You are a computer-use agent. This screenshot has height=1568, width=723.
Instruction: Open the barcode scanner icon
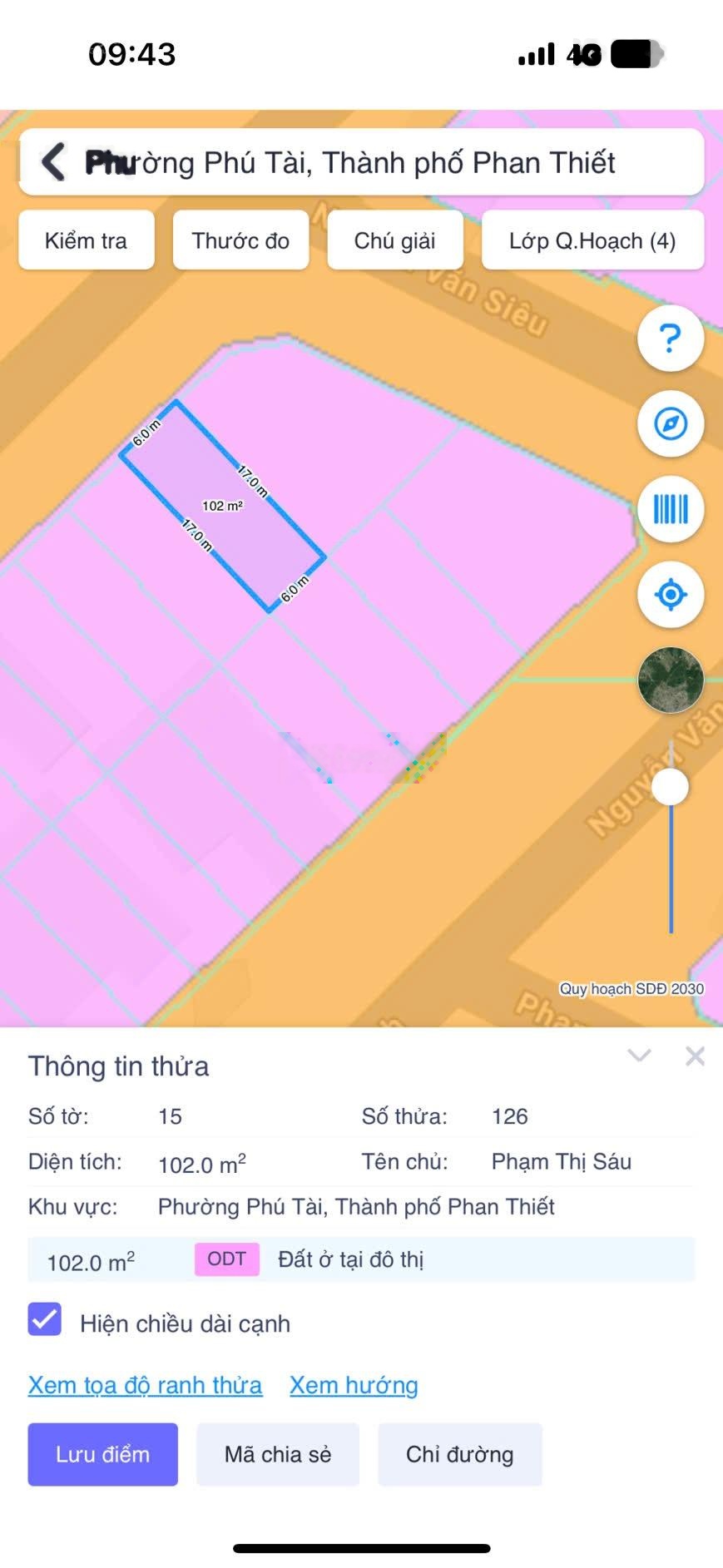pos(670,509)
